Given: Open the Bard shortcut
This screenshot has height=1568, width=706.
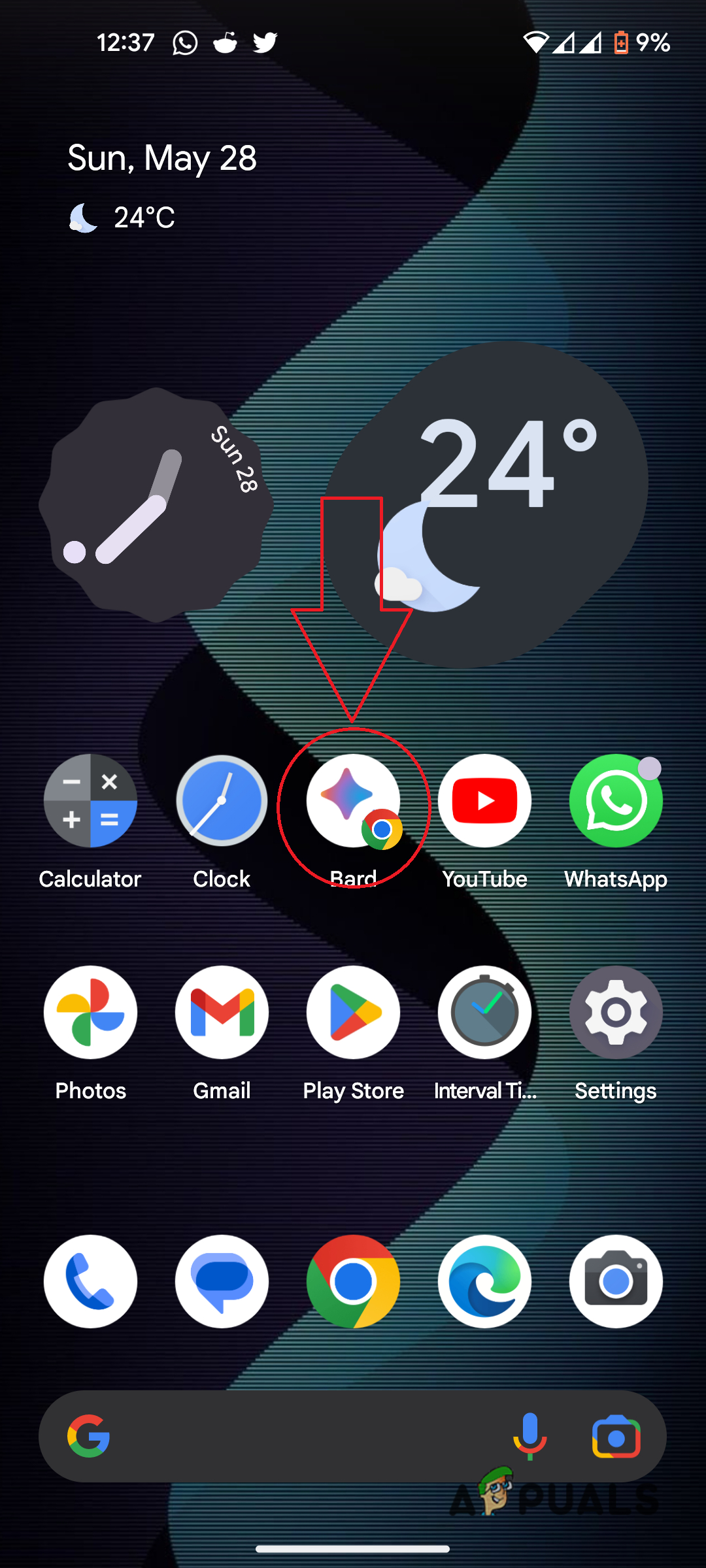Looking at the screenshot, I should click(x=353, y=801).
